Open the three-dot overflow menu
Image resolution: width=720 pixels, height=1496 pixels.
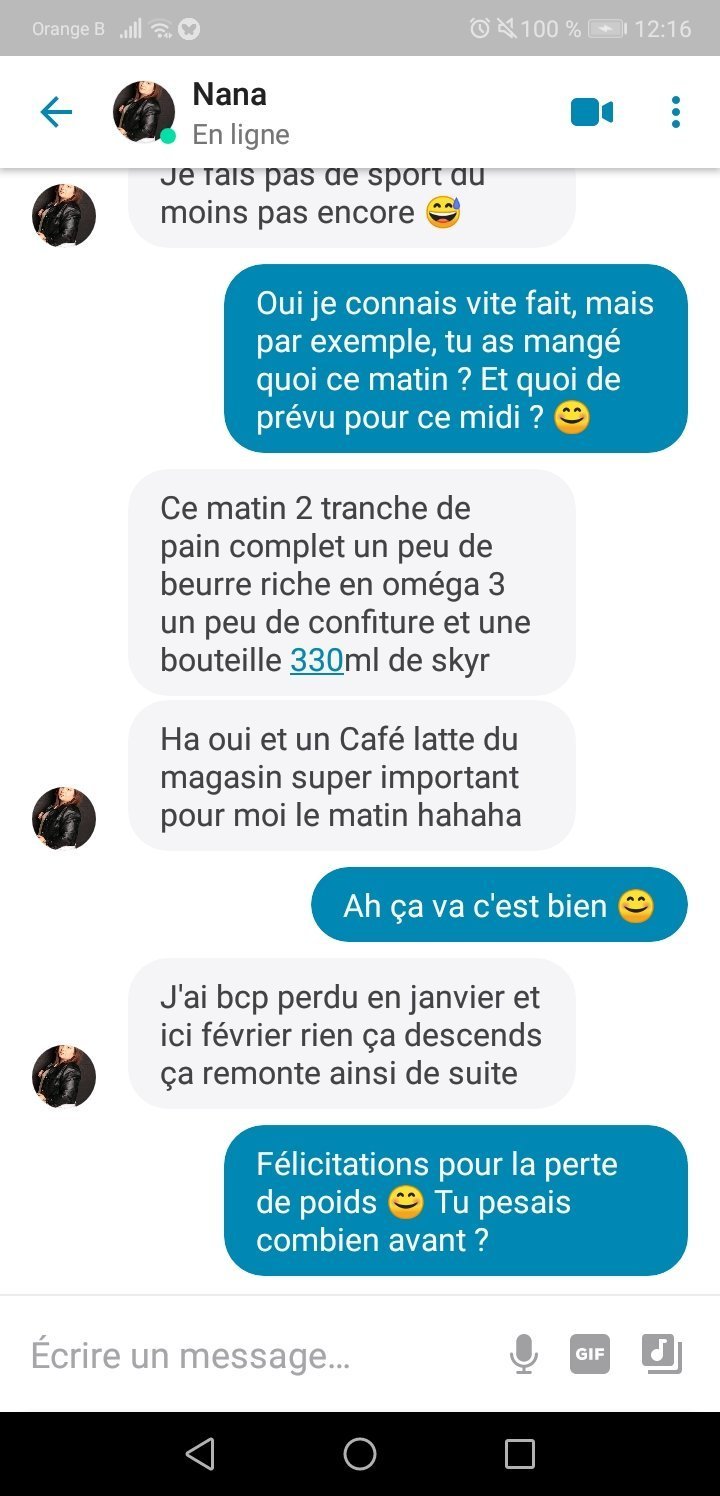click(676, 112)
